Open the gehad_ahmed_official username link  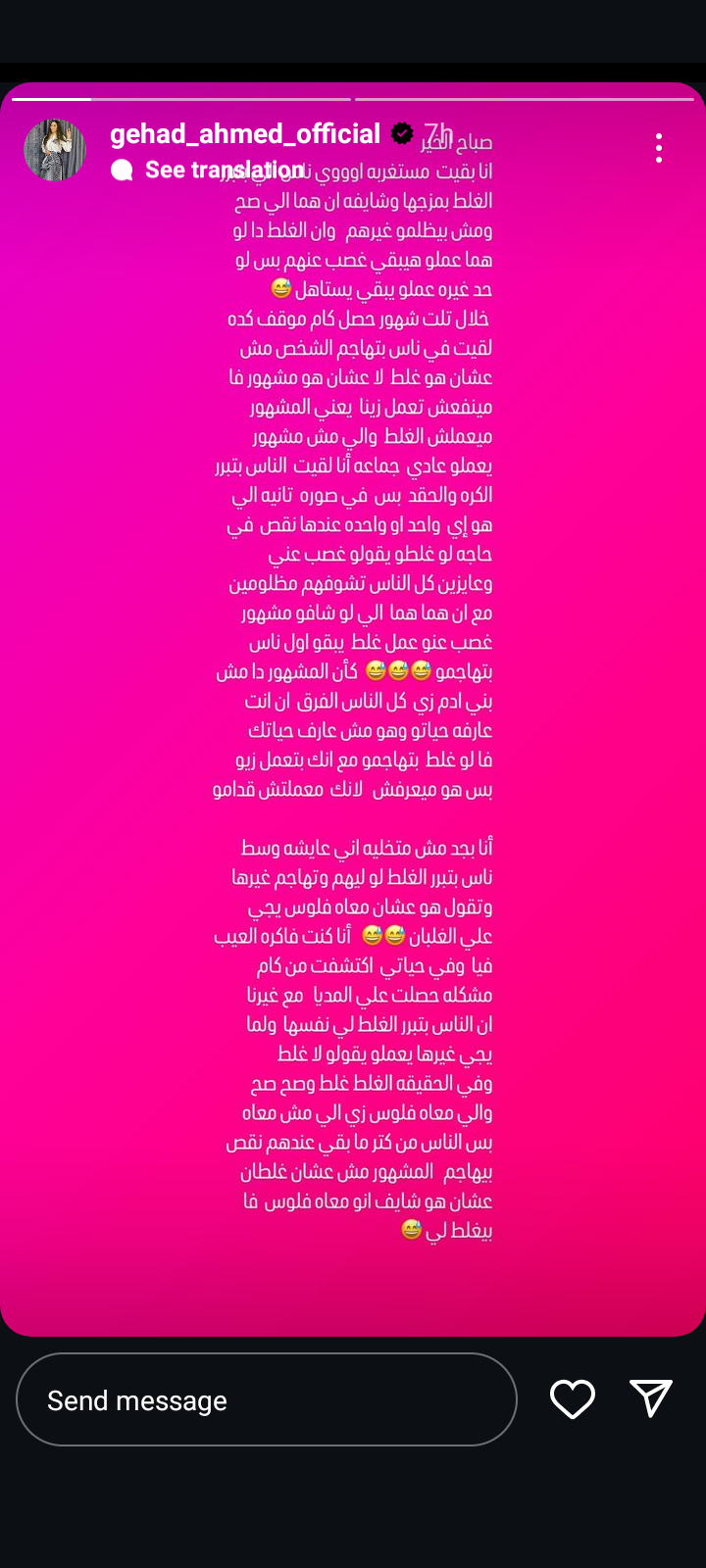click(x=245, y=134)
